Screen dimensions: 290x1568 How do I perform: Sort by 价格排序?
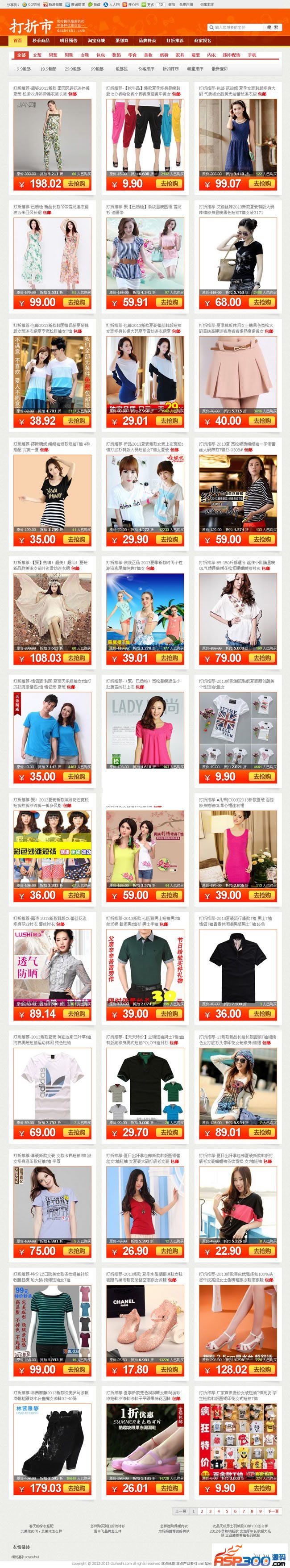coord(146,69)
